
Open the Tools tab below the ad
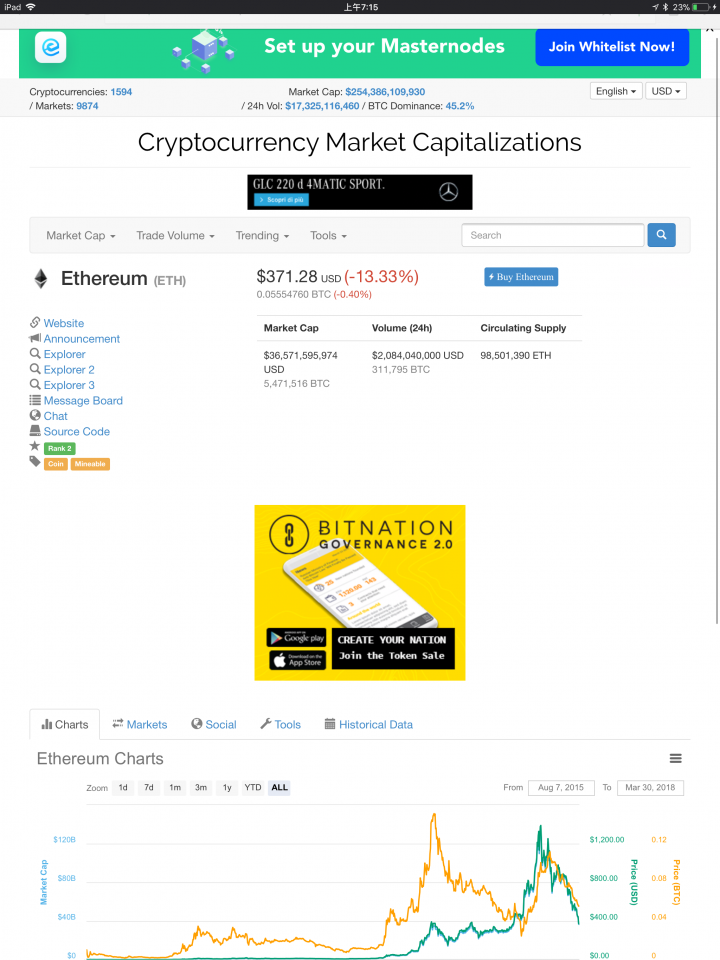click(280, 724)
